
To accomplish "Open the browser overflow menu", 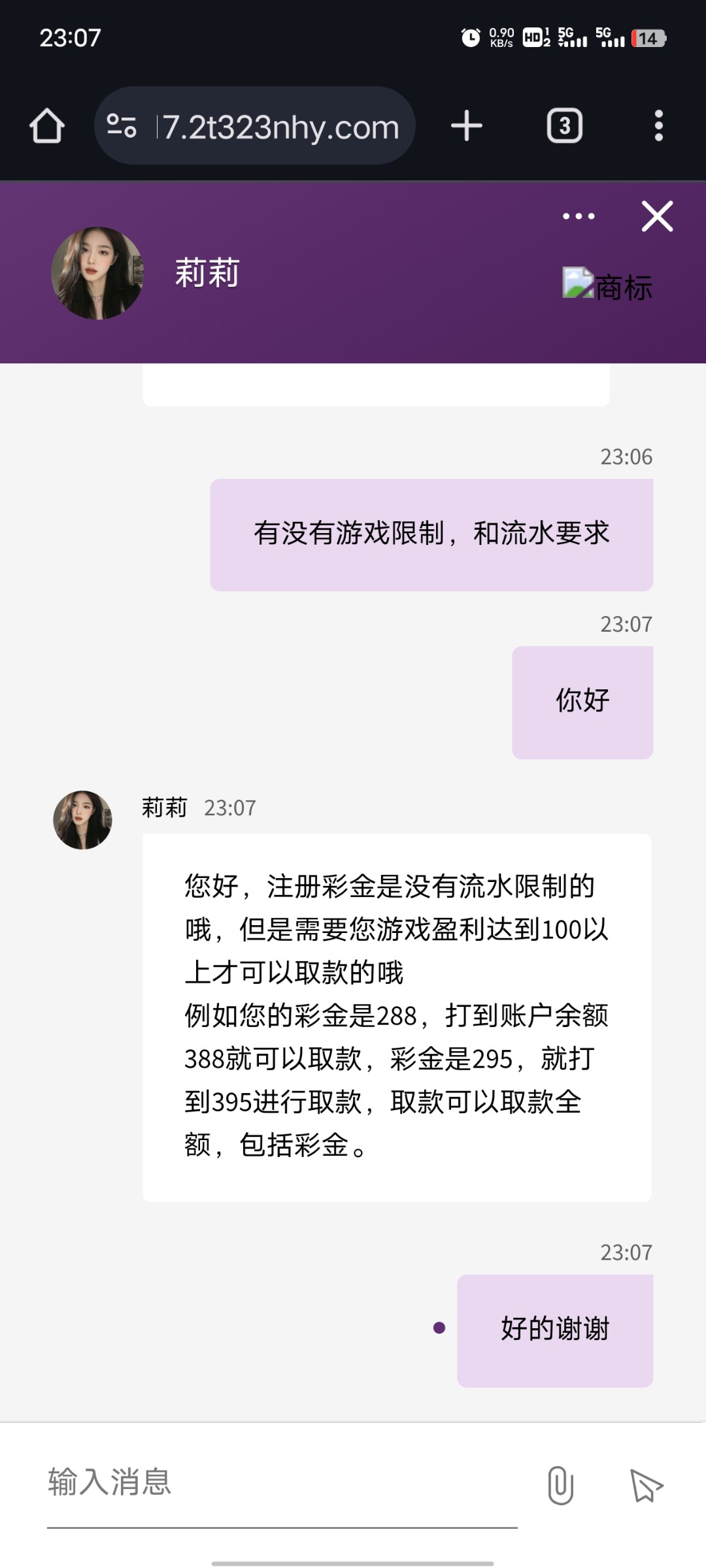I will [x=658, y=125].
